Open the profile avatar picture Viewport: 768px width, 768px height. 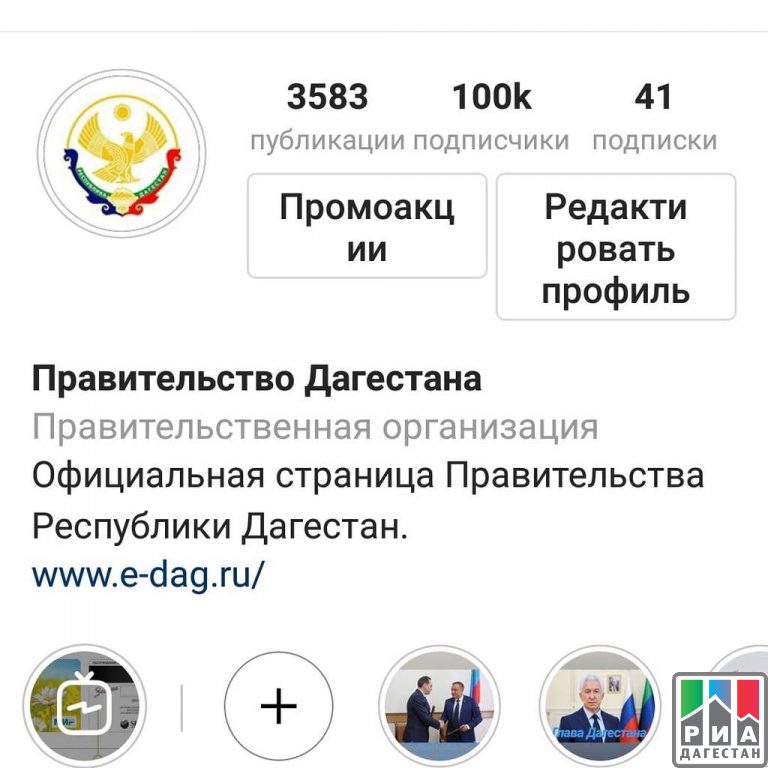(x=121, y=152)
